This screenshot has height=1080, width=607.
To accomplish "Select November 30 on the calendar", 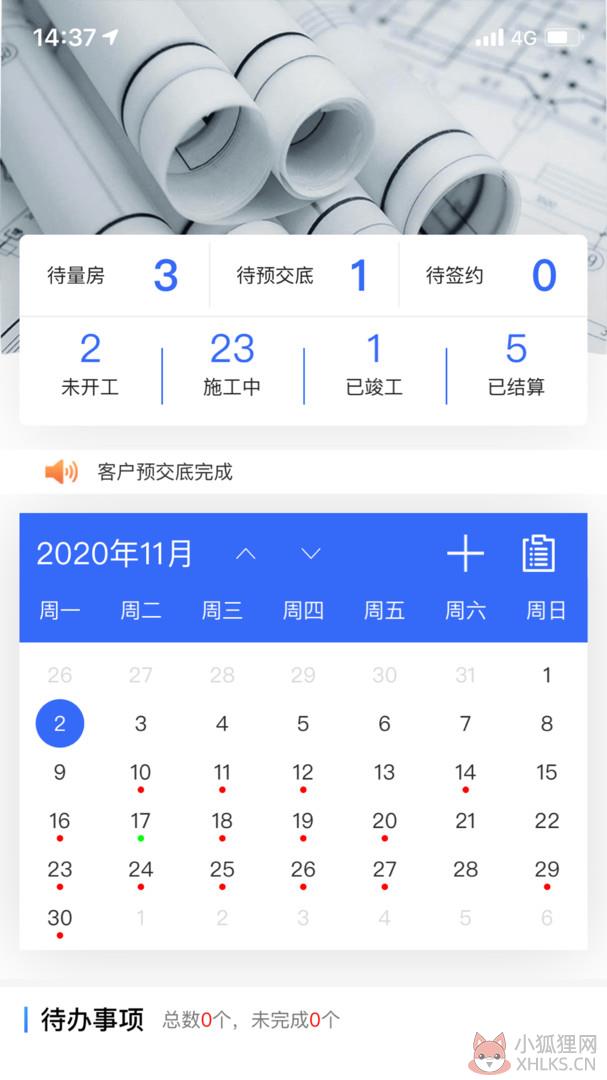I will coord(60,921).
